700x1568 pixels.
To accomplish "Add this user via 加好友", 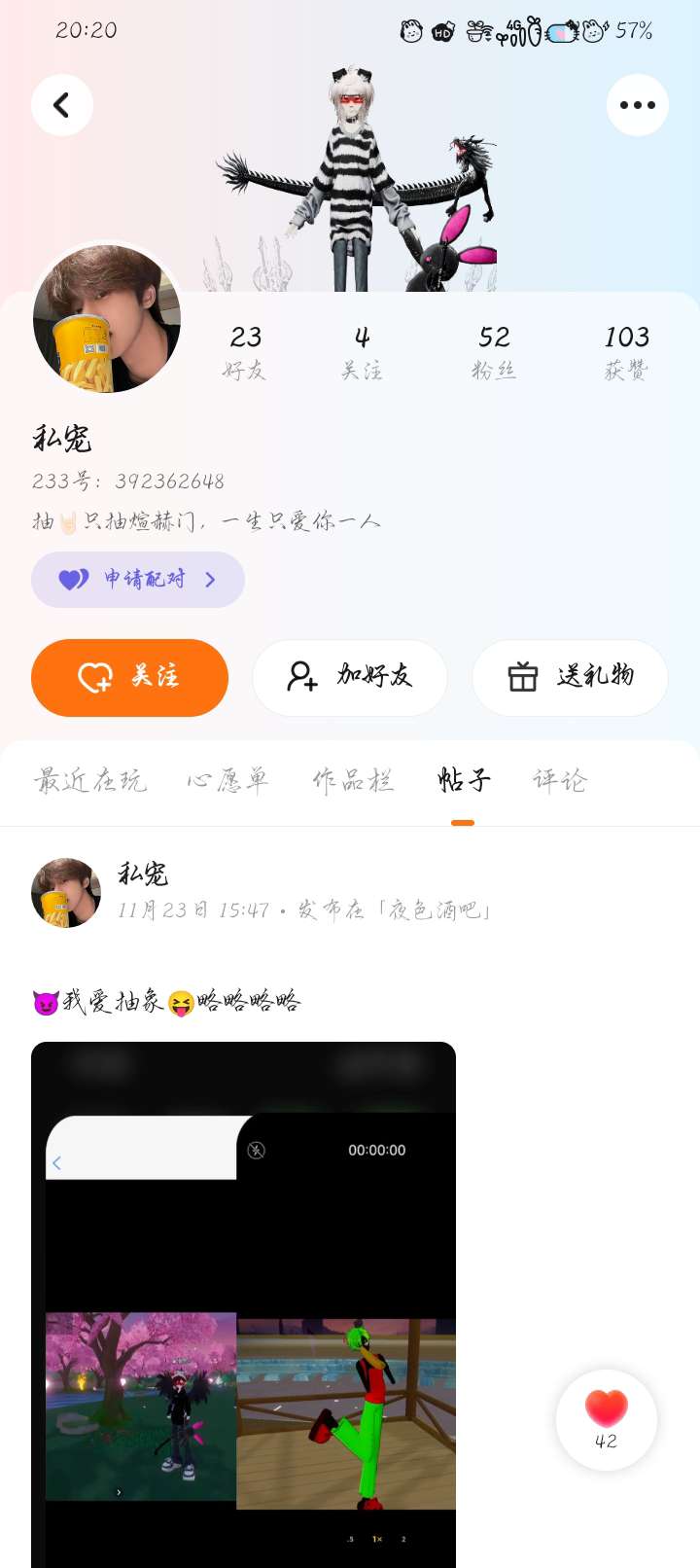I will click(x=350, y=677).
